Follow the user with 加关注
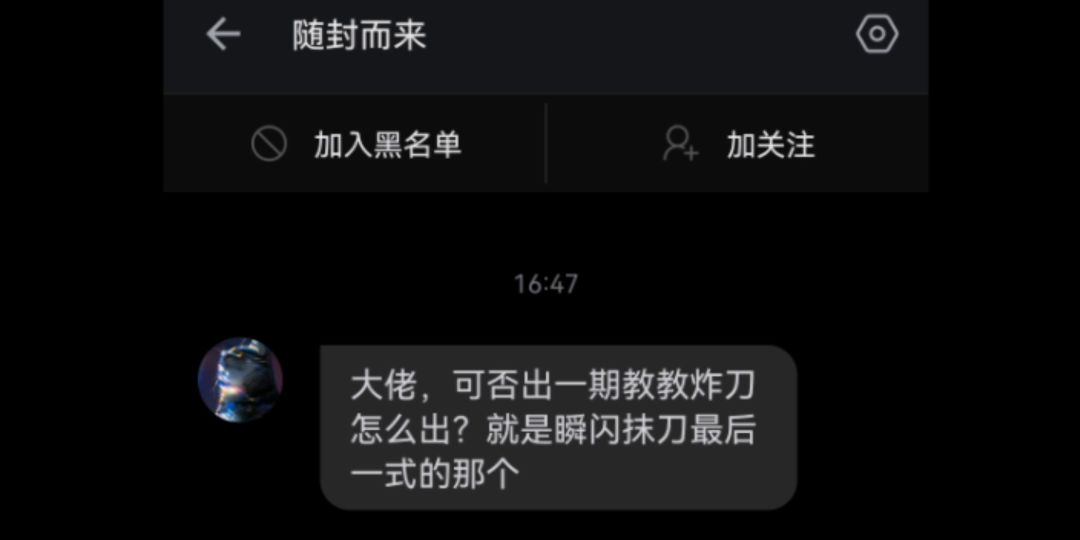This screenshot has height=540, width=1080. click(739, 145)
